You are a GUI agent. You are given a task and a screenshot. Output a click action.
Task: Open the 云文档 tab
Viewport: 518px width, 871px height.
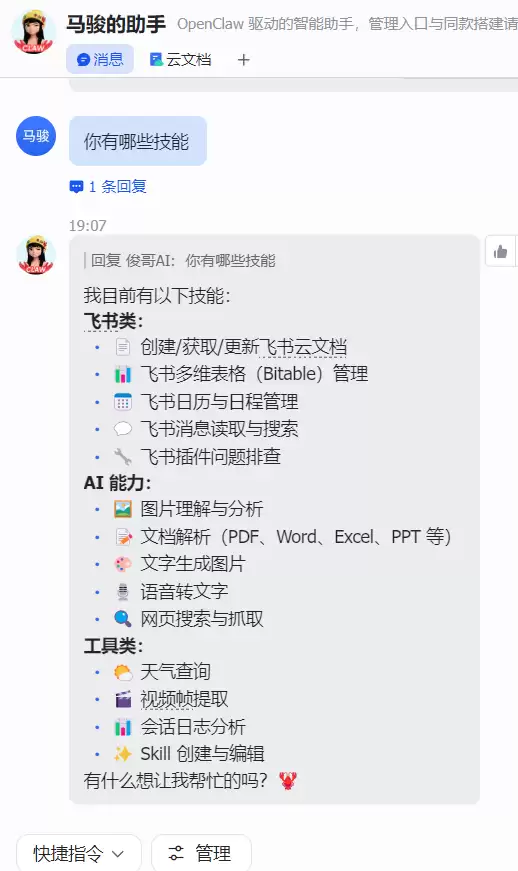pos(180,59)
